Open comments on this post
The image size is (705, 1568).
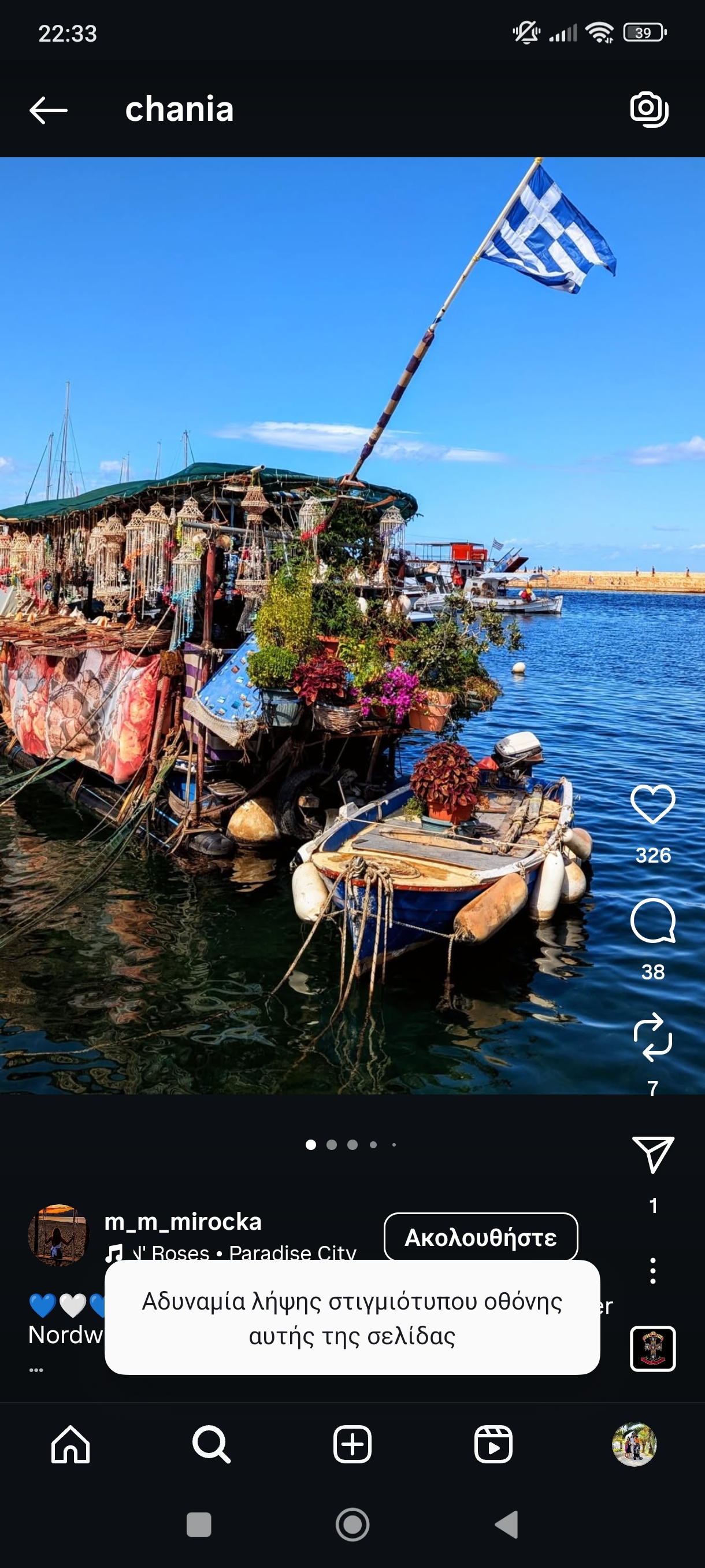[x=652, y=920]
